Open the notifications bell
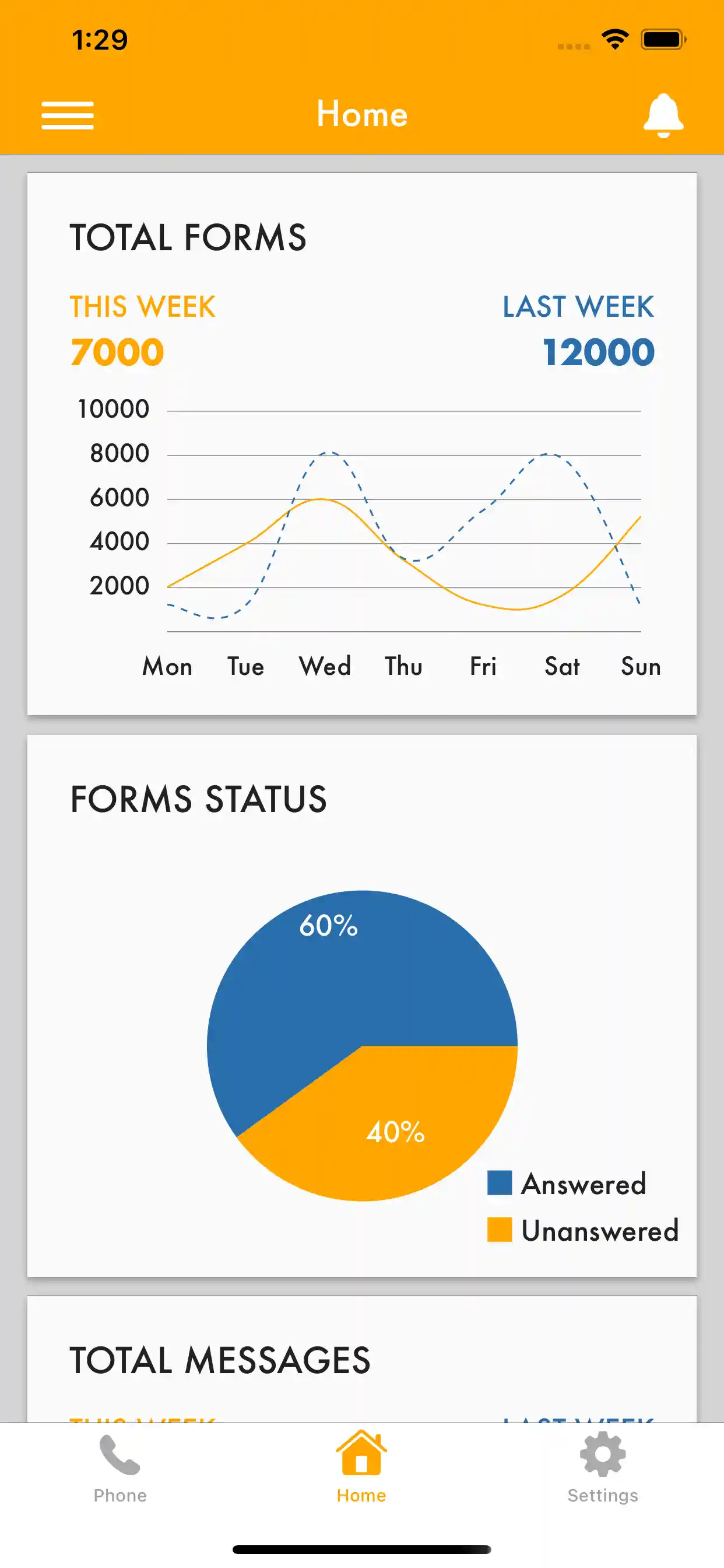The width and height of the screenshot is (724, 1568). [663, 115]
